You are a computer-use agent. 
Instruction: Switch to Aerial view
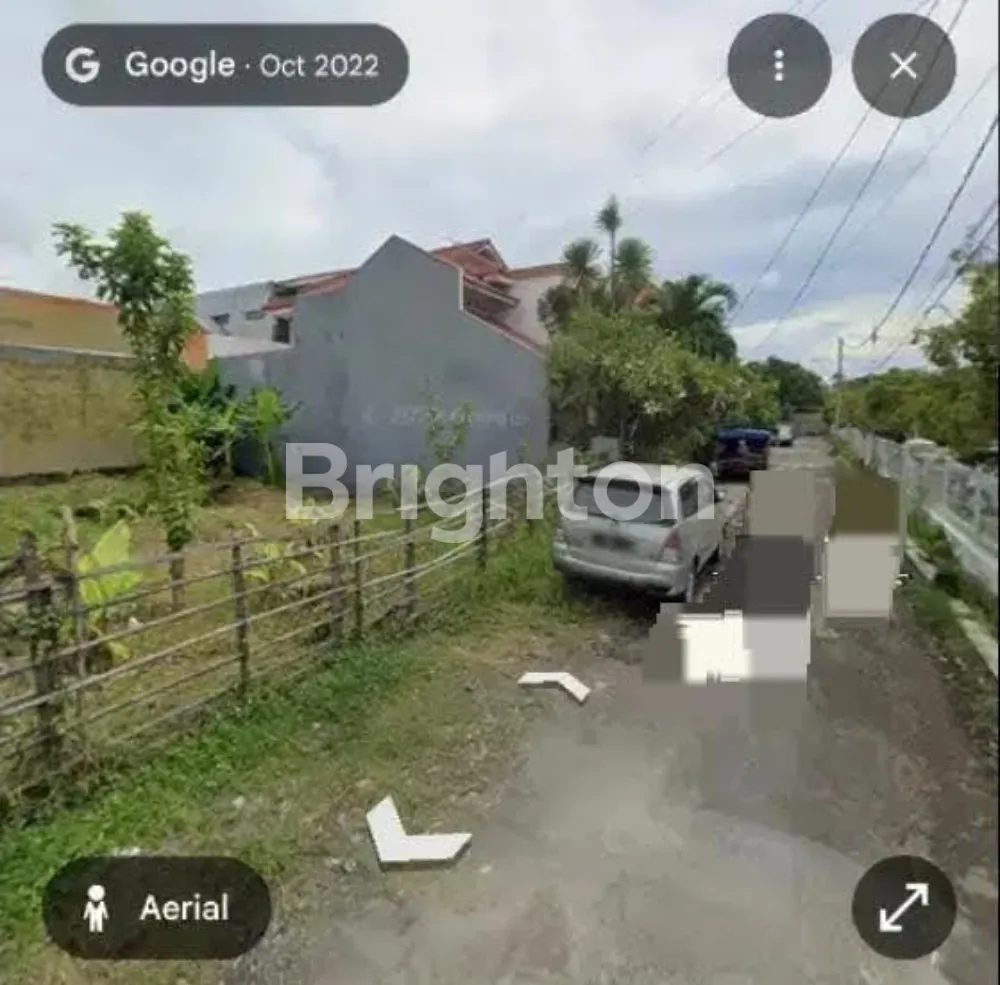[157, 908]
